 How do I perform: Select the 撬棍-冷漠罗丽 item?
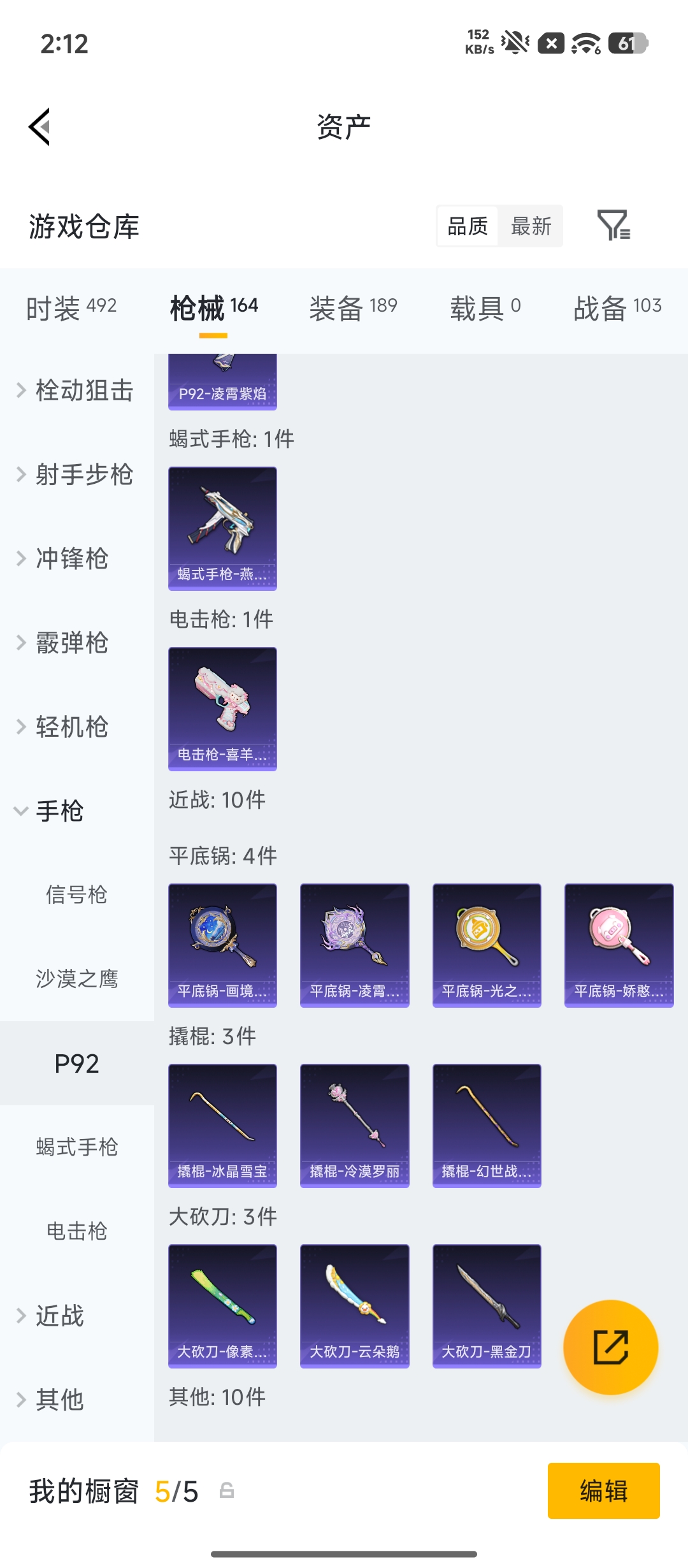(x=354, y=1125)
